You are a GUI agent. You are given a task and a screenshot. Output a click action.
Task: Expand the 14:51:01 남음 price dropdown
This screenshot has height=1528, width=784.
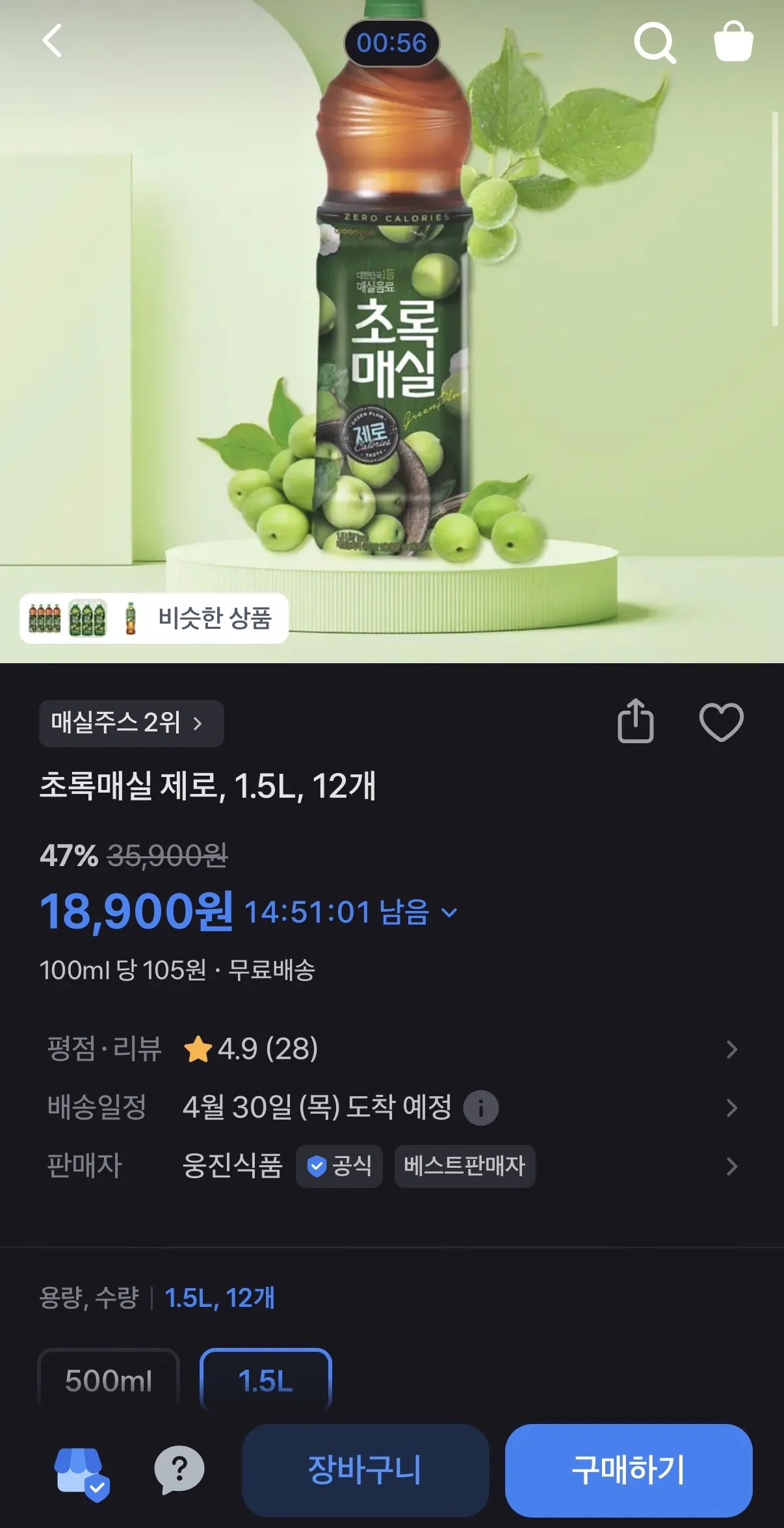(x=449, y=912)
